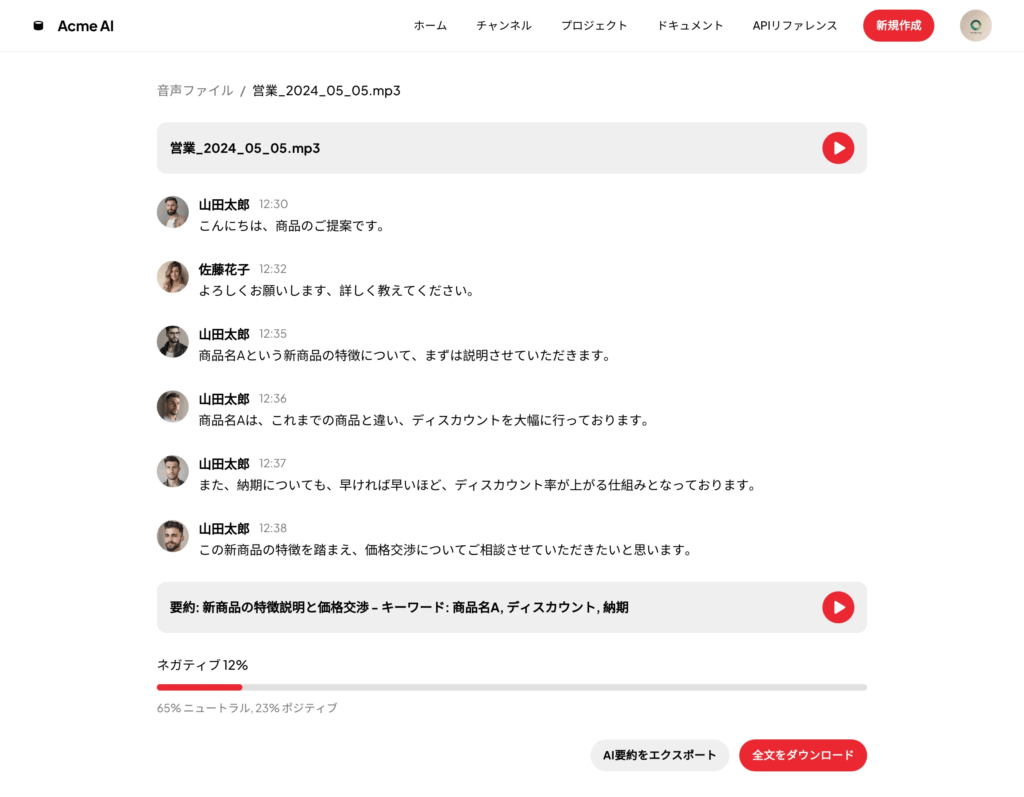Go to the チャンネル page
Image resolution: width=1024 pixels, height=797 pixels.
point(504,26)
